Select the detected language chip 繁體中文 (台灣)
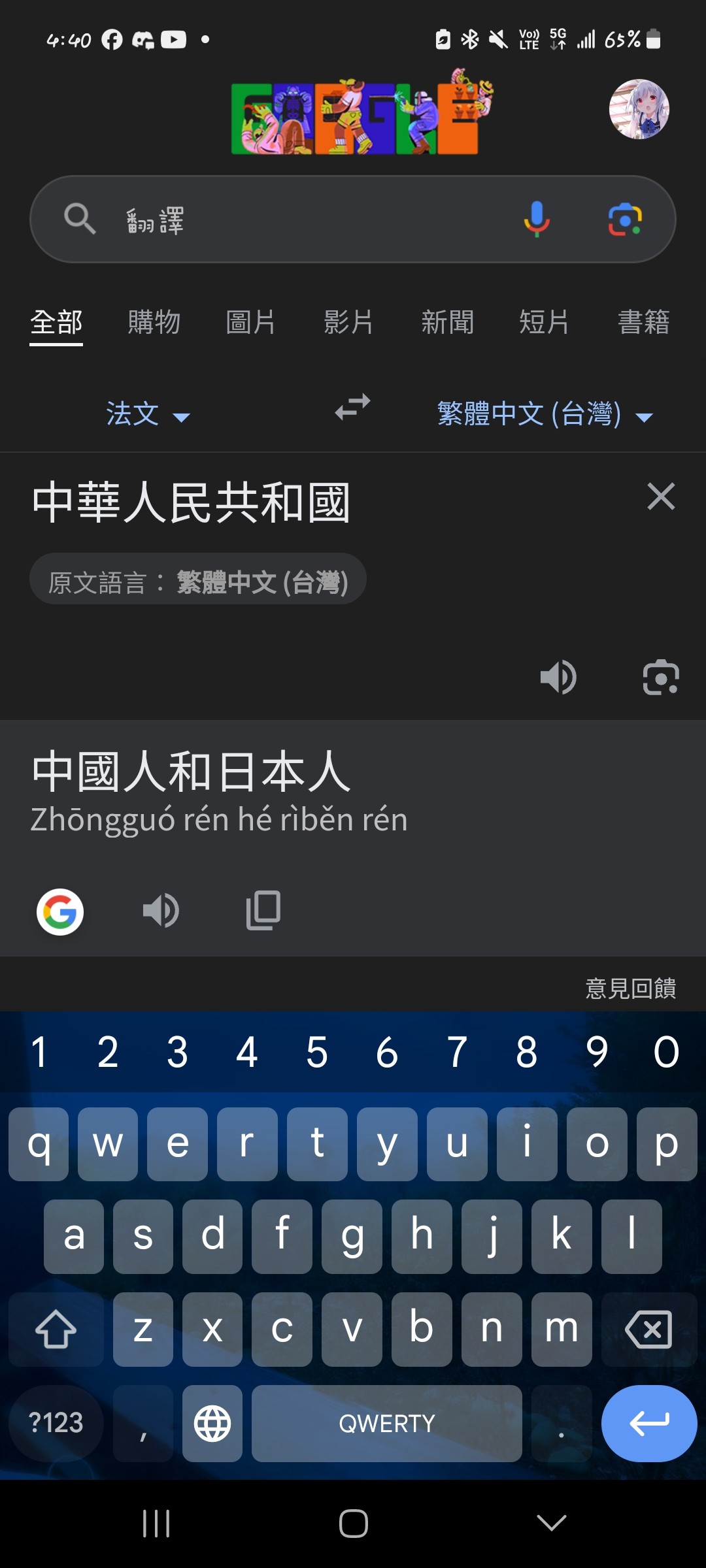Viewport: 706px width, 1568px height. (x=197, y=580)
